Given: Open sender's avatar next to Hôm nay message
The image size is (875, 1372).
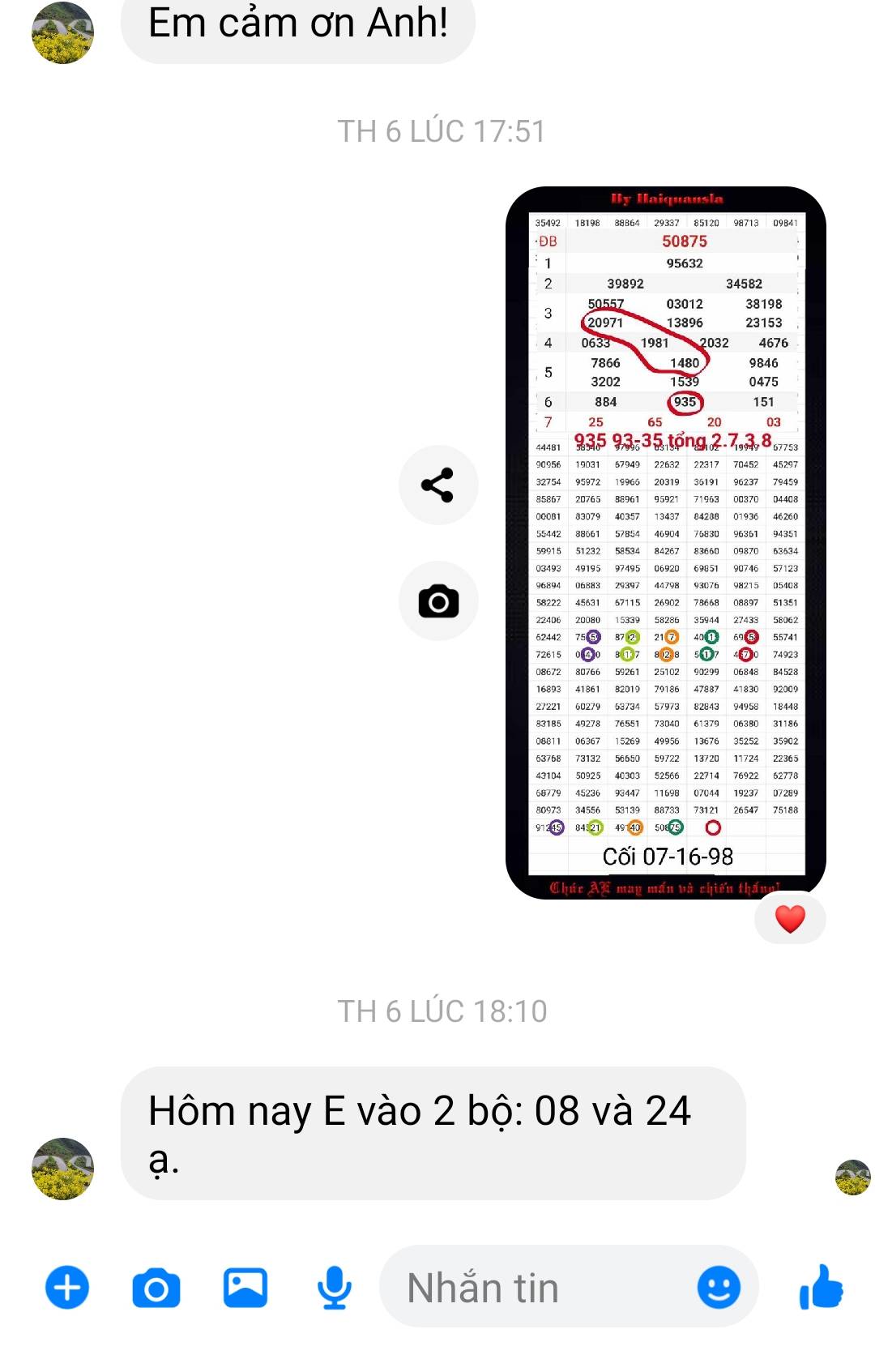Looking at the screenshot, I should click(x=62, y=1168).
